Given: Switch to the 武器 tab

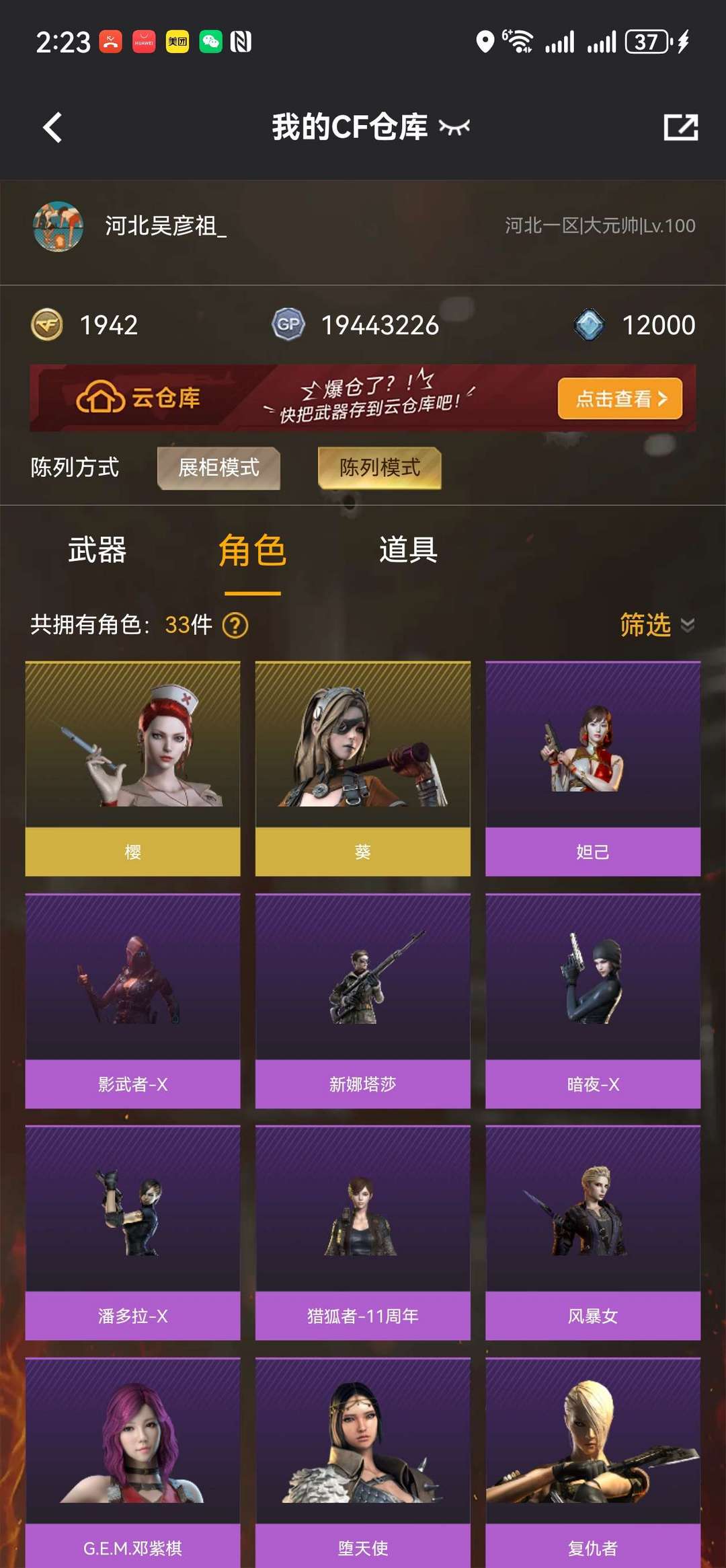Looking at the screenshot, I should click(x=98, y=550).
